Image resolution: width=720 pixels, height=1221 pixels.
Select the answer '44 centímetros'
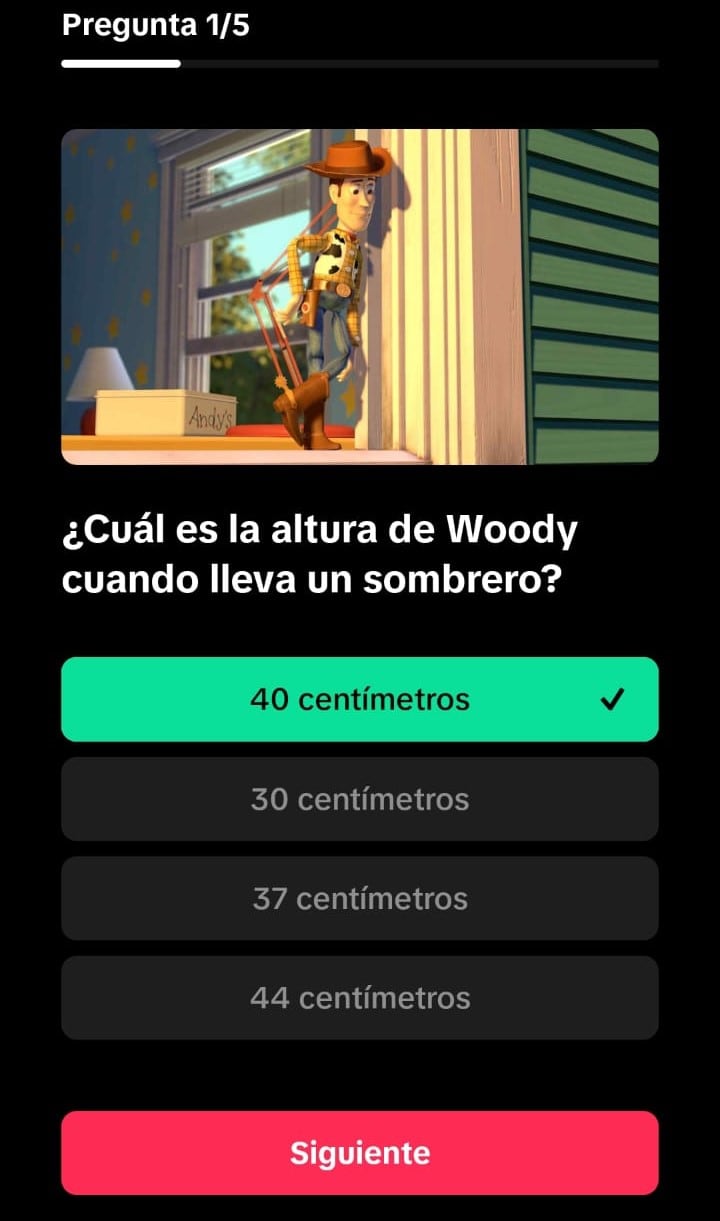360,997
